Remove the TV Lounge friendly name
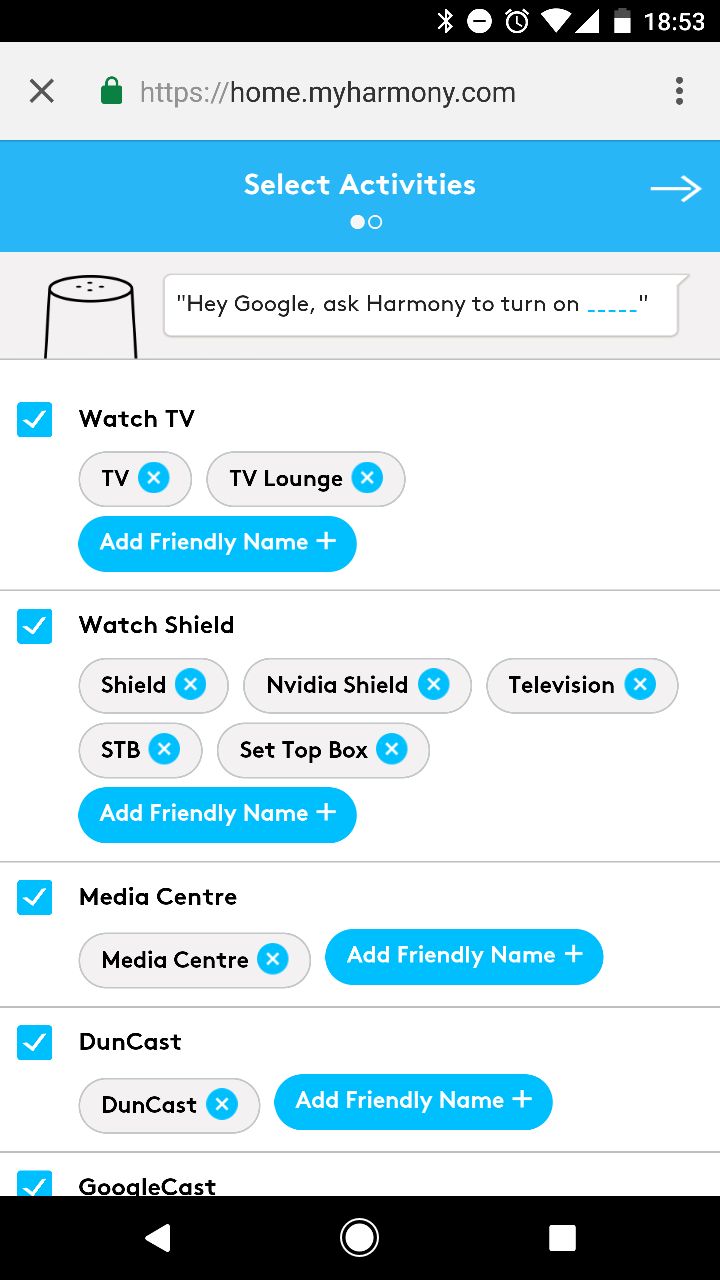Image resolution: width=720 pixels, height=1280 pixels. tap(367, 478)
